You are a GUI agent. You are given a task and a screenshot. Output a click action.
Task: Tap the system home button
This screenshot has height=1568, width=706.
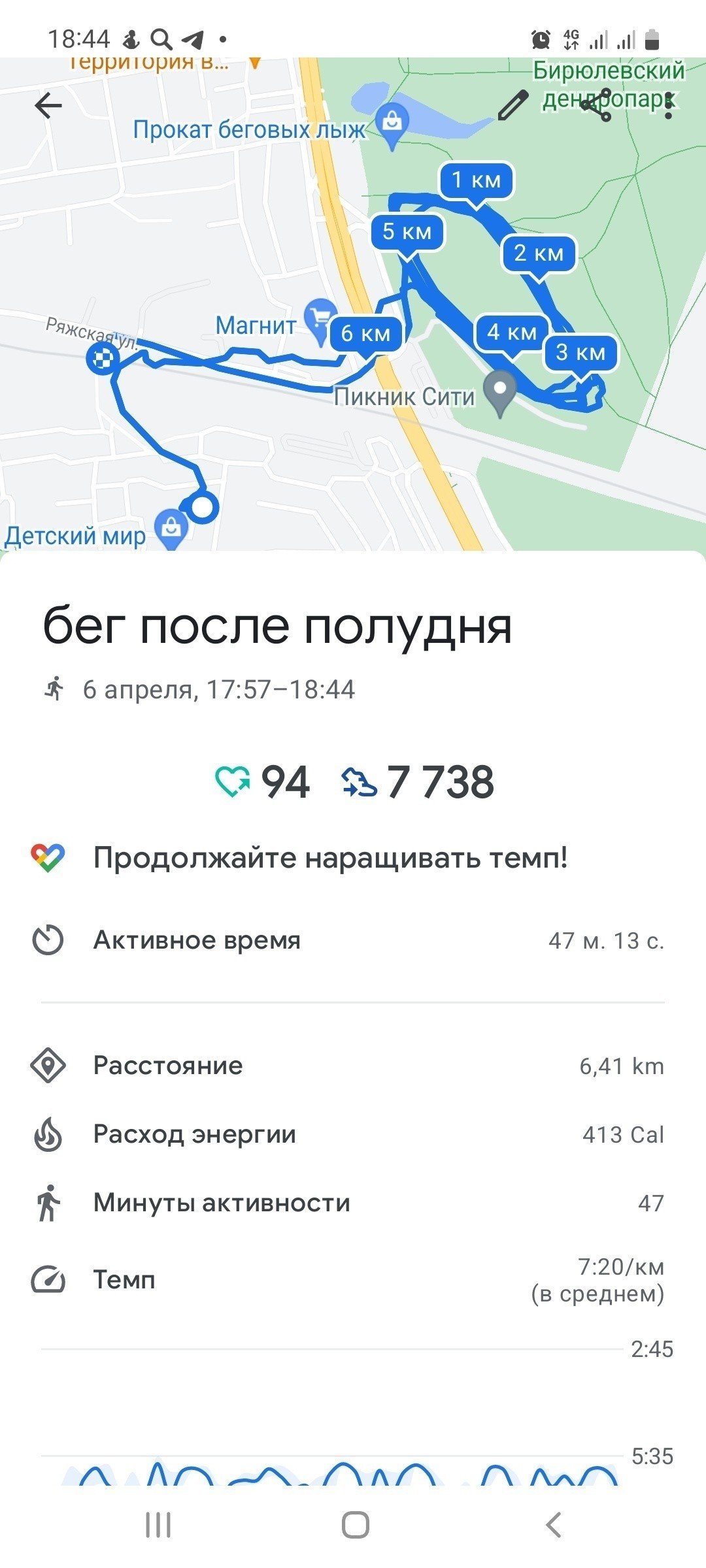click(355, 1526)
